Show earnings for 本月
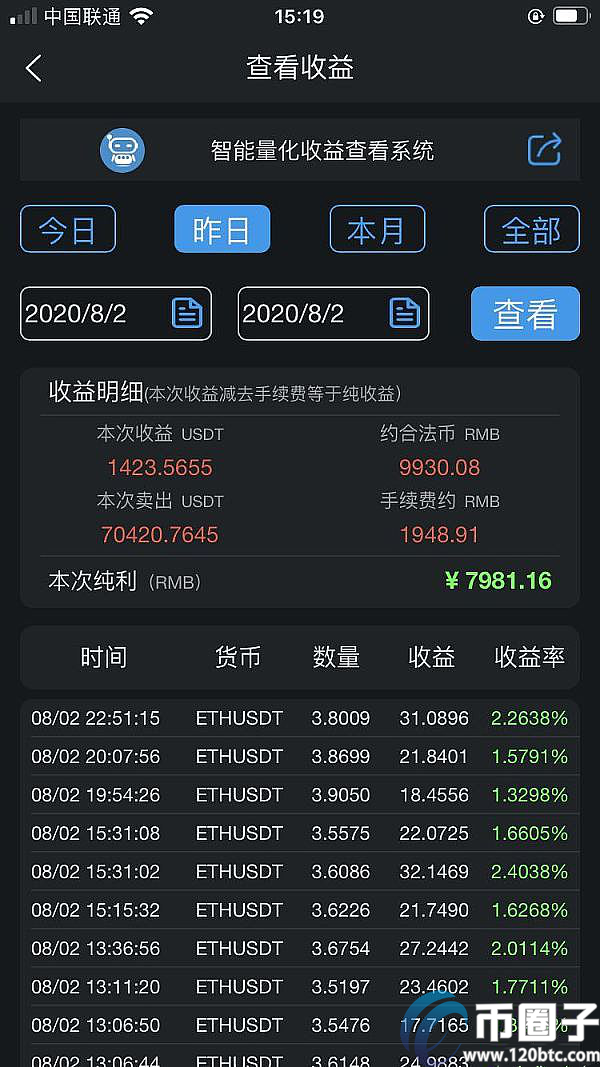 [x=377, y=229]
